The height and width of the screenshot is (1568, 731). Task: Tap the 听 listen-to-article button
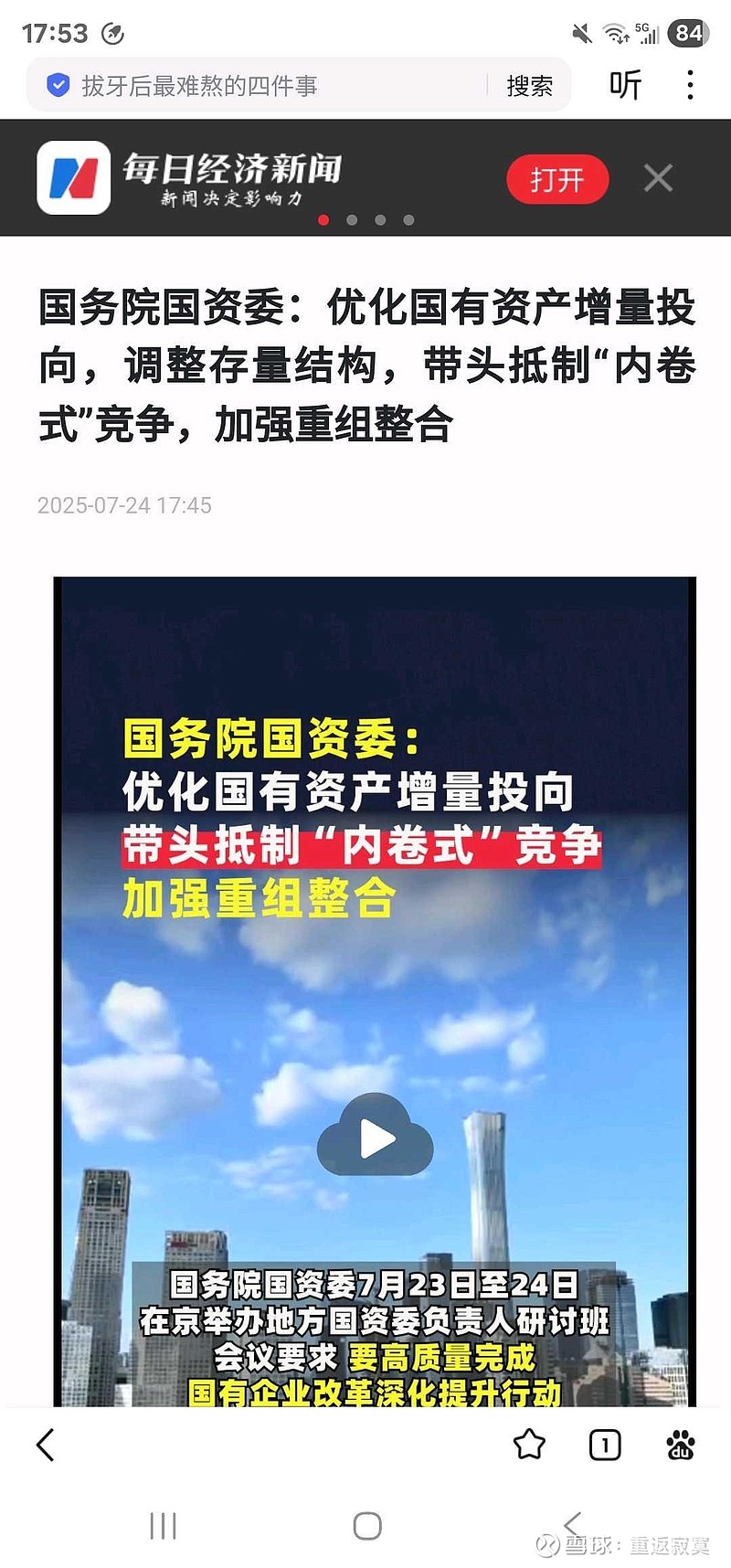[626, 86]
